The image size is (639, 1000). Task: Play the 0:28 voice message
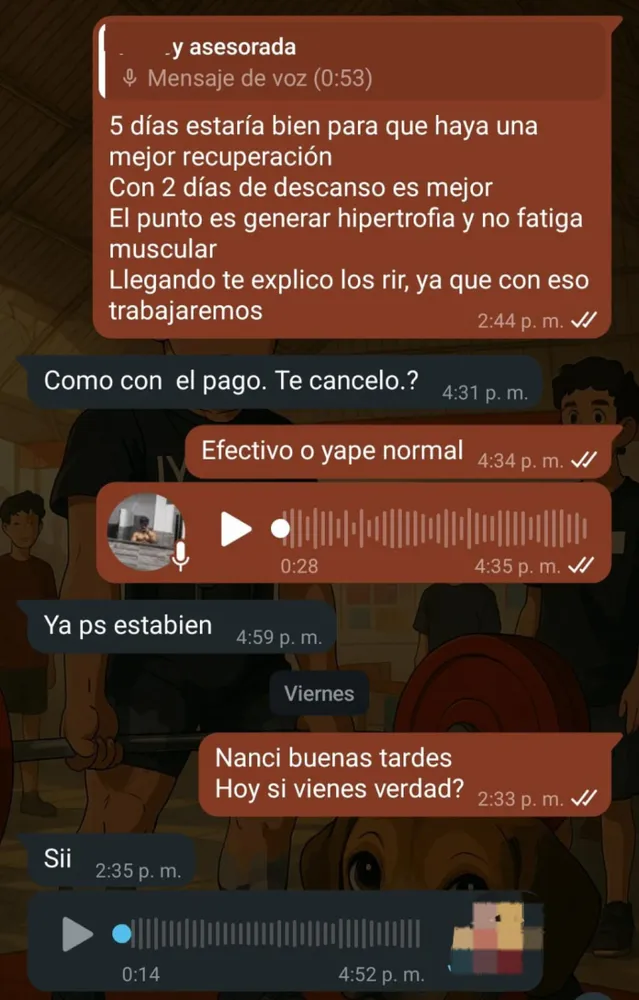(236, 529)
